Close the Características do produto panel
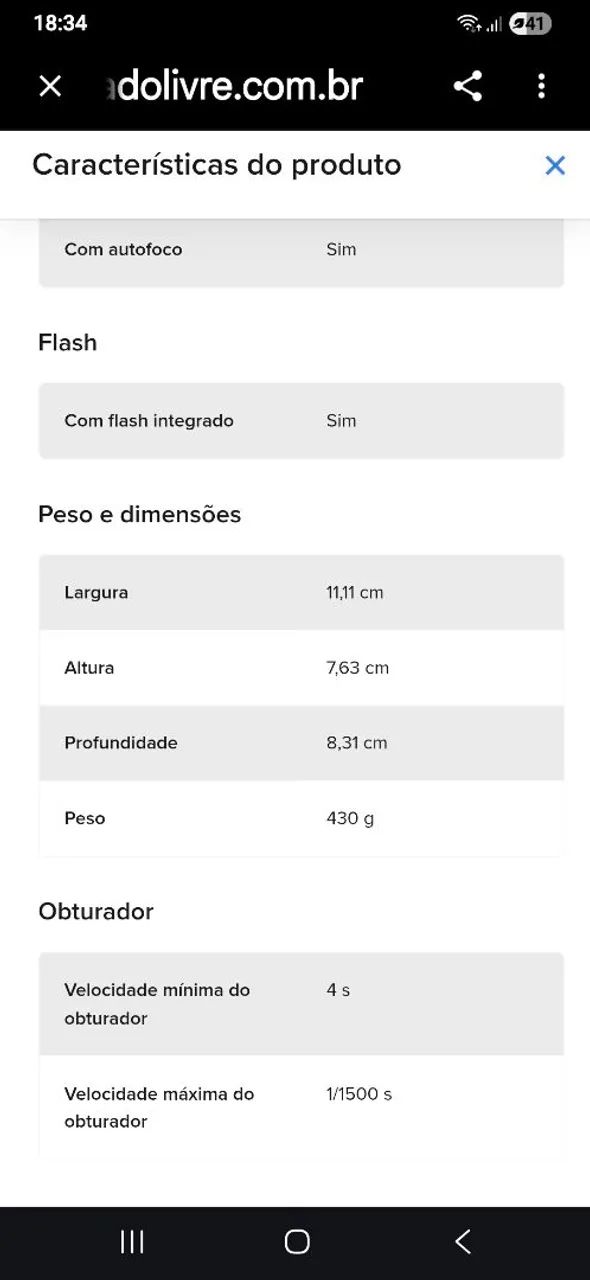Image resolution: width=590 pixels, height=1280 pixels. [x=555, y=165]
